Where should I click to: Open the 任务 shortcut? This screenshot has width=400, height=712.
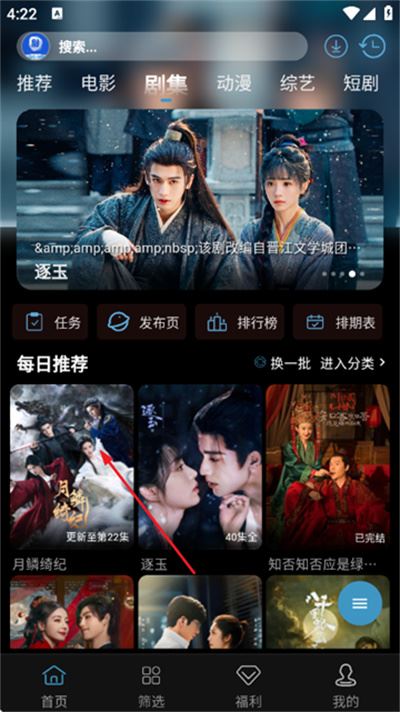(50, 322)
